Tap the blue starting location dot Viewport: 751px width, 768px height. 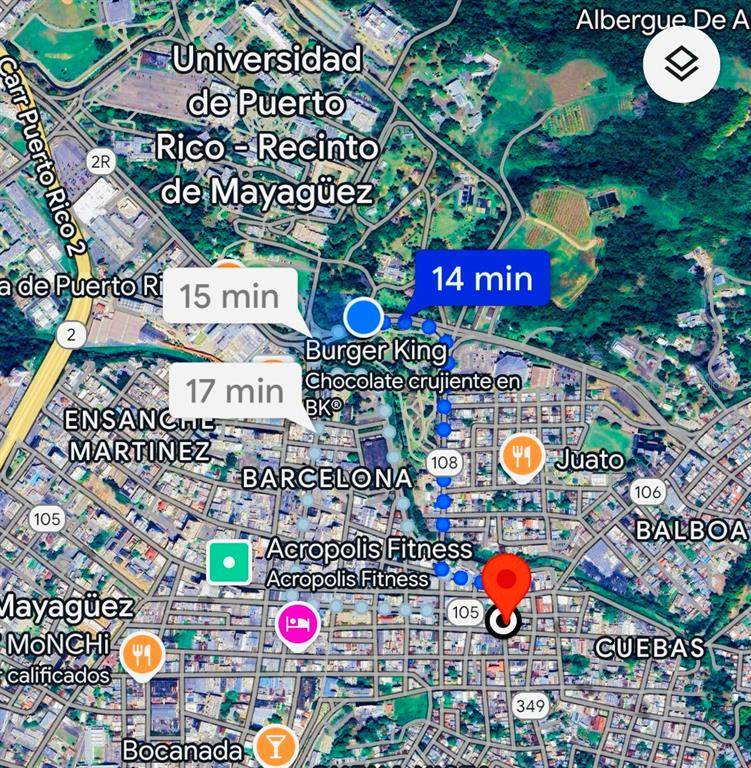click(x=364, y=317)
